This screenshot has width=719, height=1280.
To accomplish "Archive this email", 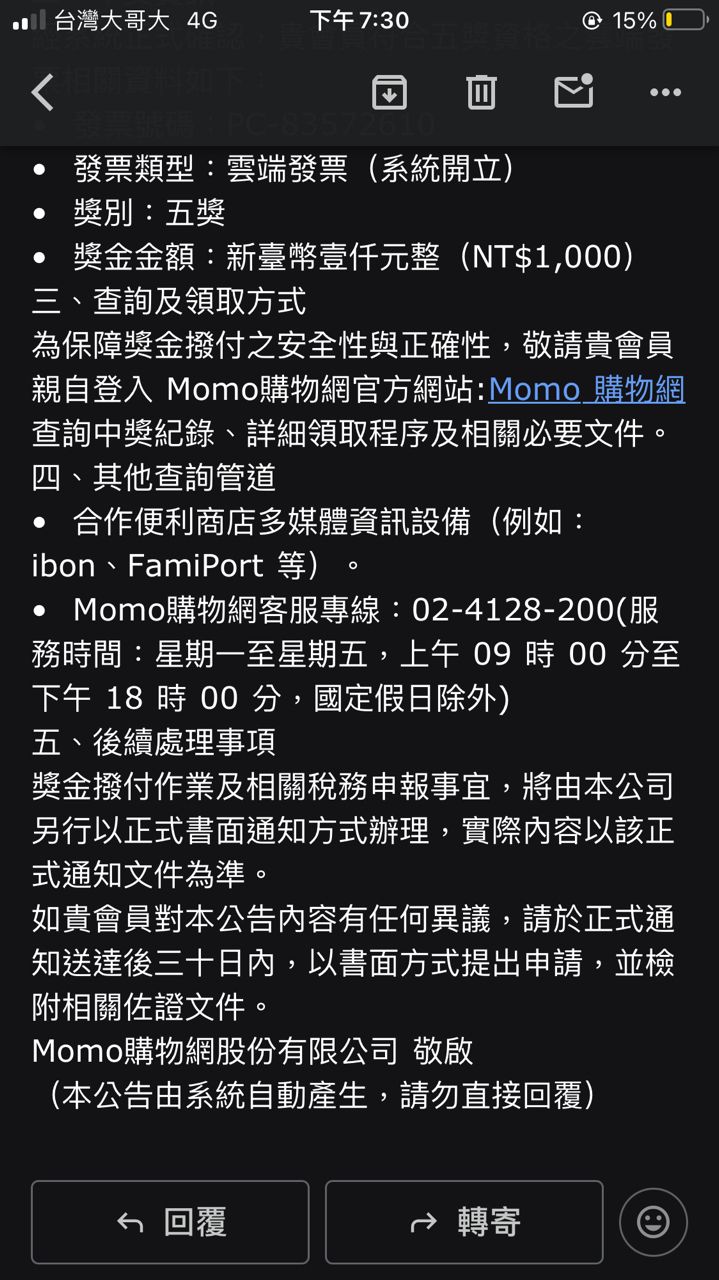I will pos(389,92).
